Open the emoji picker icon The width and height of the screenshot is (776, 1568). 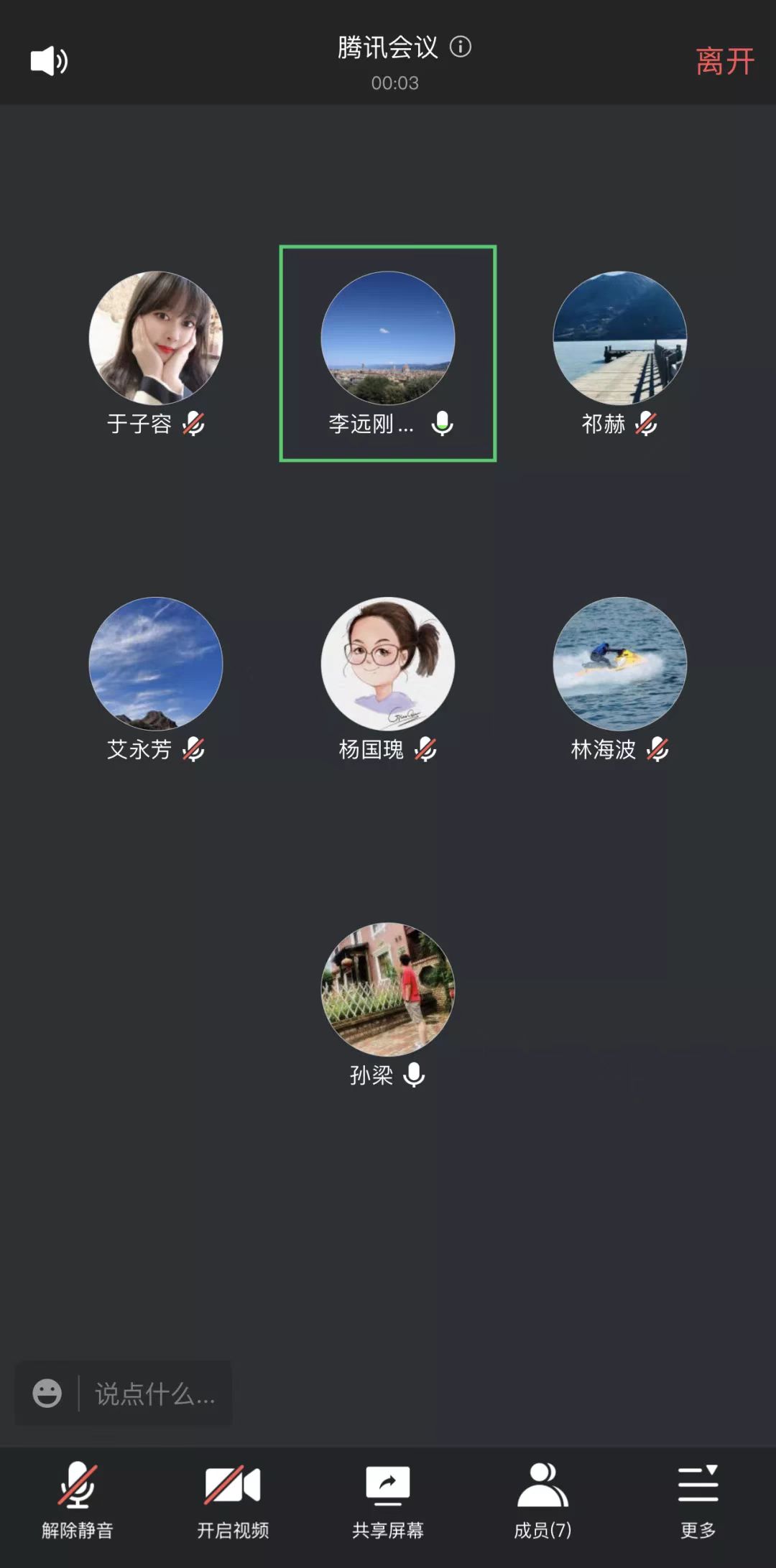tap(47, 1393)
